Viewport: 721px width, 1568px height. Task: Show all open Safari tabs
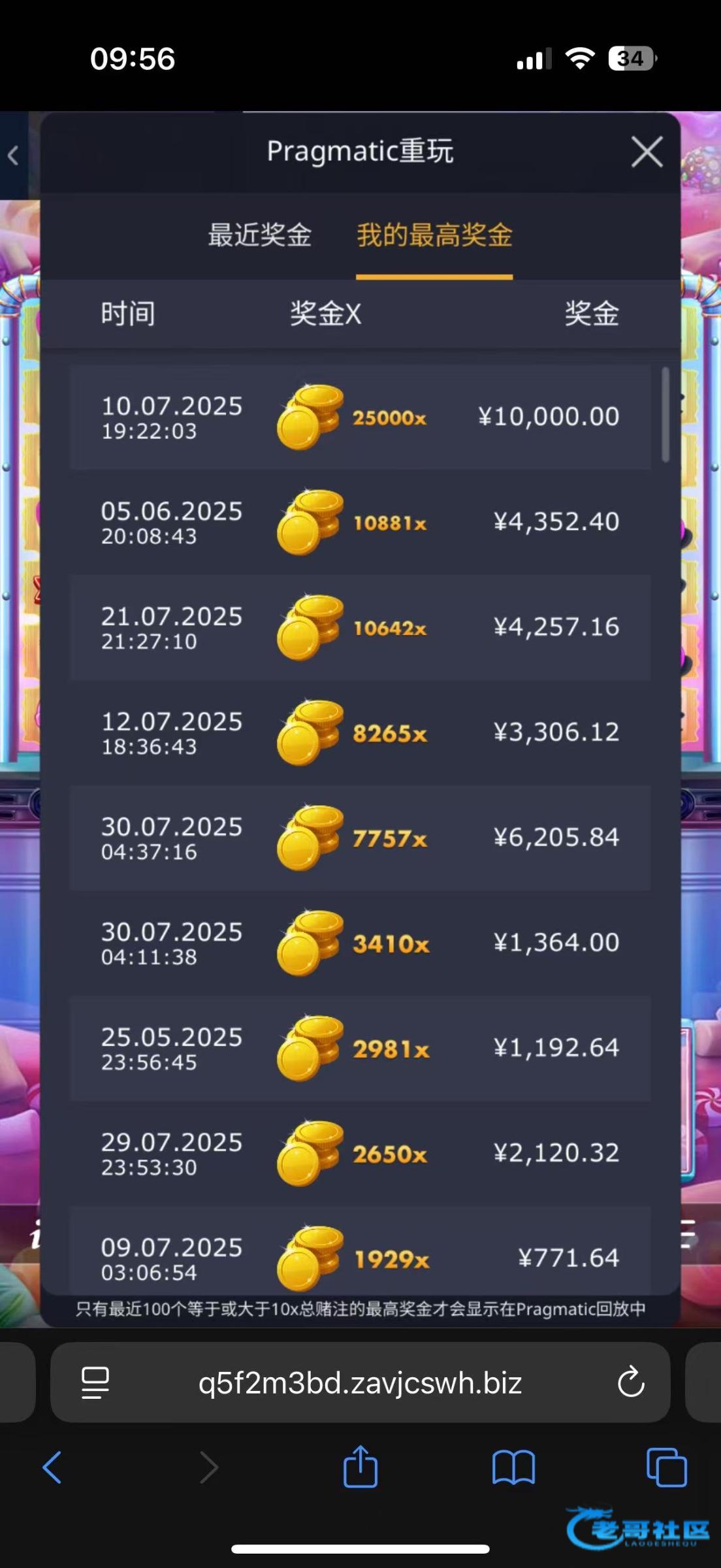pyautogui.click(x=666, y=1467)
